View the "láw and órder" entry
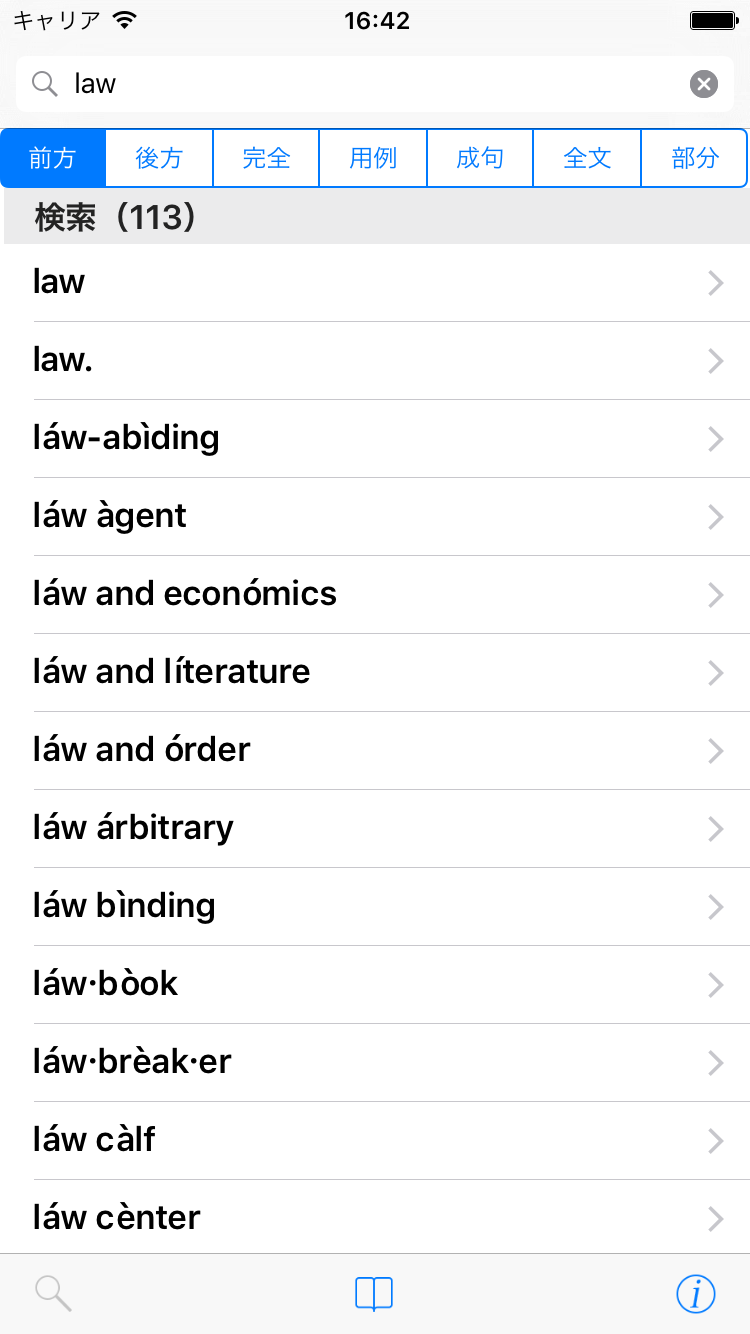Image resolution: width=750 pixels, height=1334 pixels. [x=375, y=751]
